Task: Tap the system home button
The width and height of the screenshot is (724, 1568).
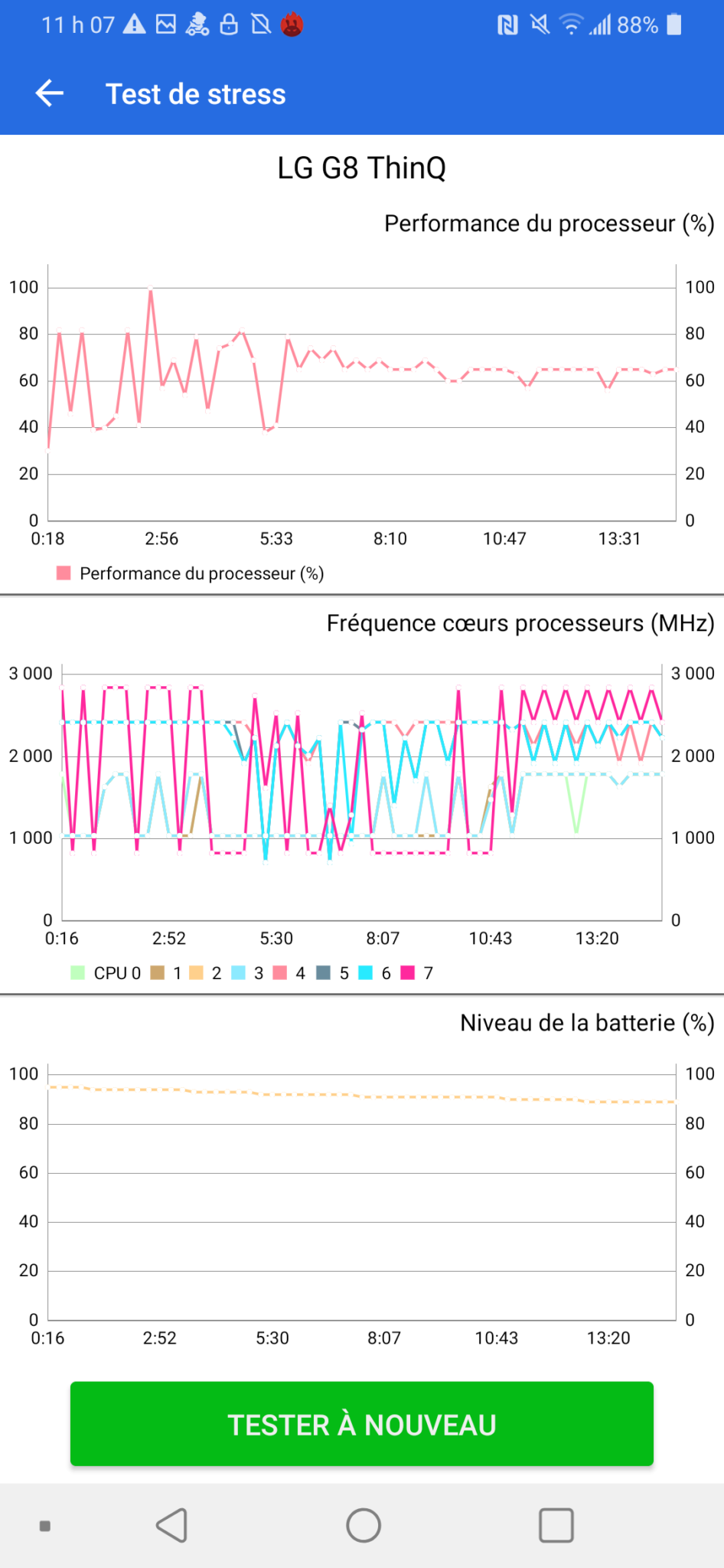Action: [x=363, y=1525]
